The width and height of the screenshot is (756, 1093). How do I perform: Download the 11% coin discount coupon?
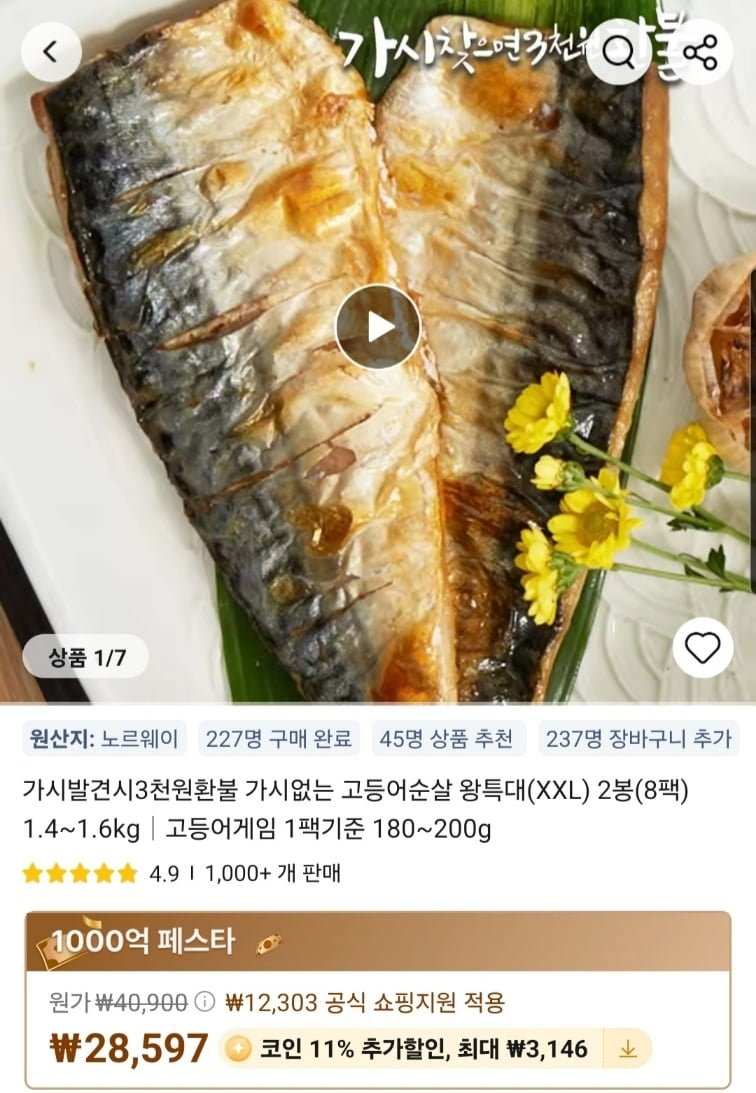point(627,1049)
